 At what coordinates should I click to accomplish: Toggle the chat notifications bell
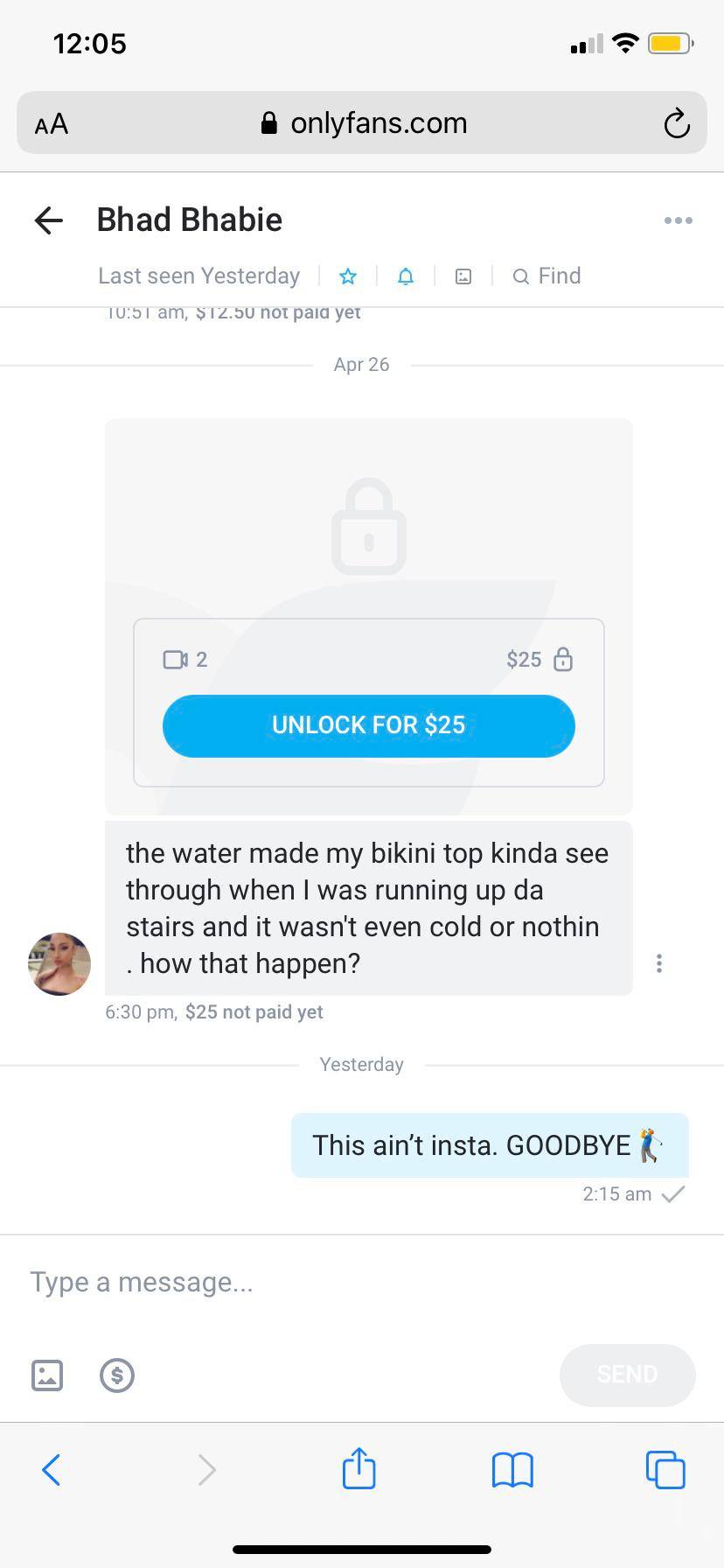406,276
